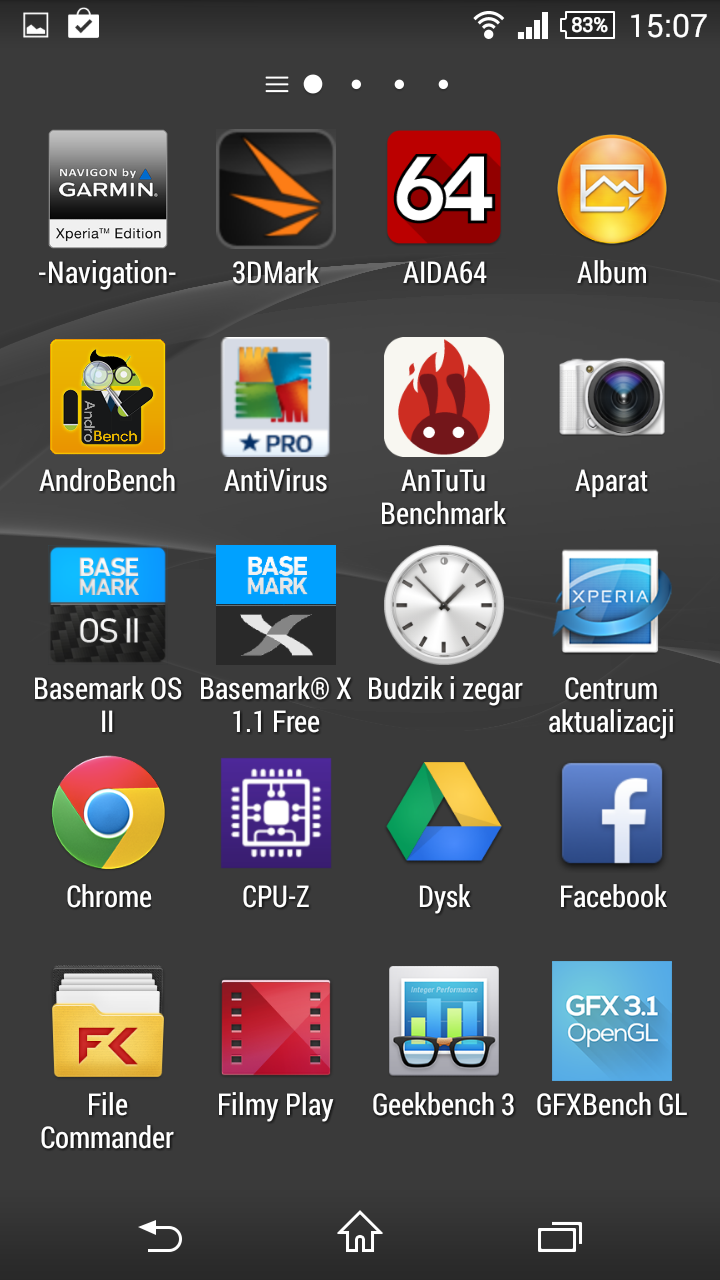Open the app drawer menu icon
Image resolution: width=720 pixels, height=1280 pixels.
tap(277, 85)
